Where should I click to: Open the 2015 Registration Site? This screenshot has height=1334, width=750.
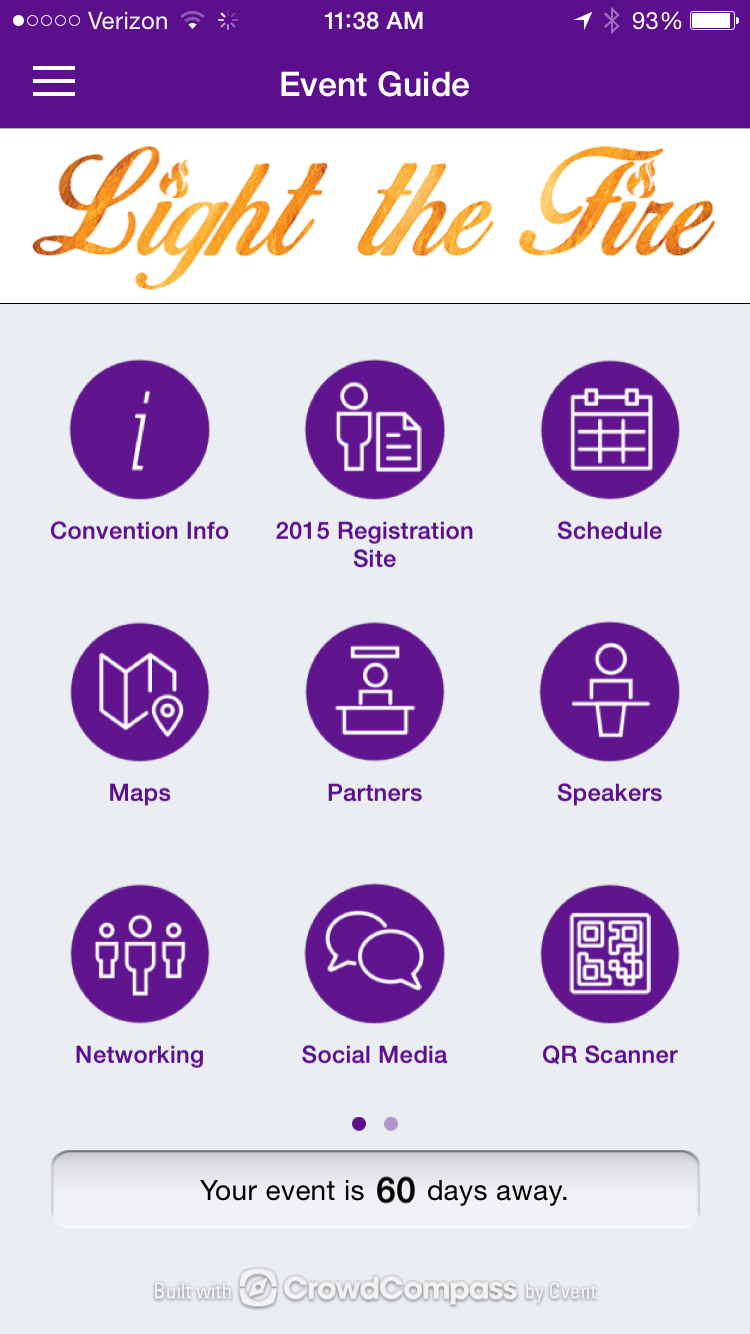click(375, 430)
